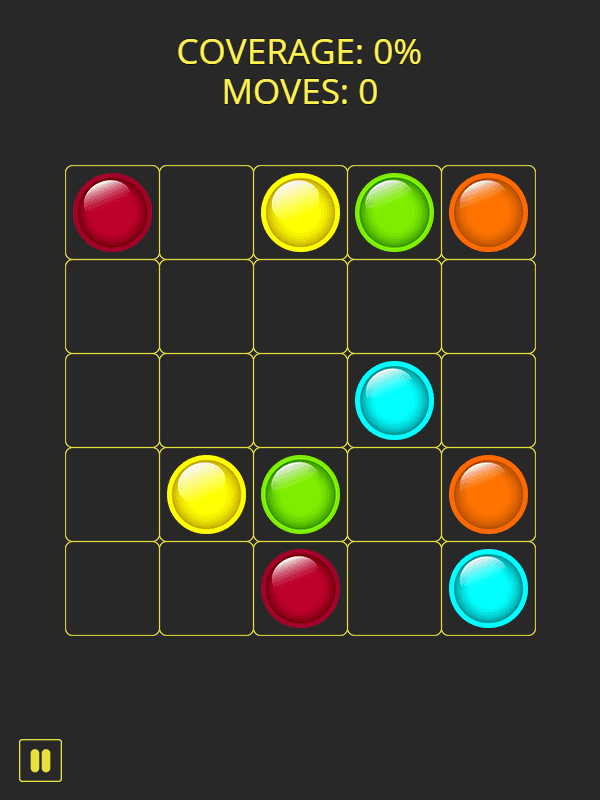This screenshot has height=800, width=600.
Task: Tap the cyan ball in the grid's middle row
Action: pos(394,400)
